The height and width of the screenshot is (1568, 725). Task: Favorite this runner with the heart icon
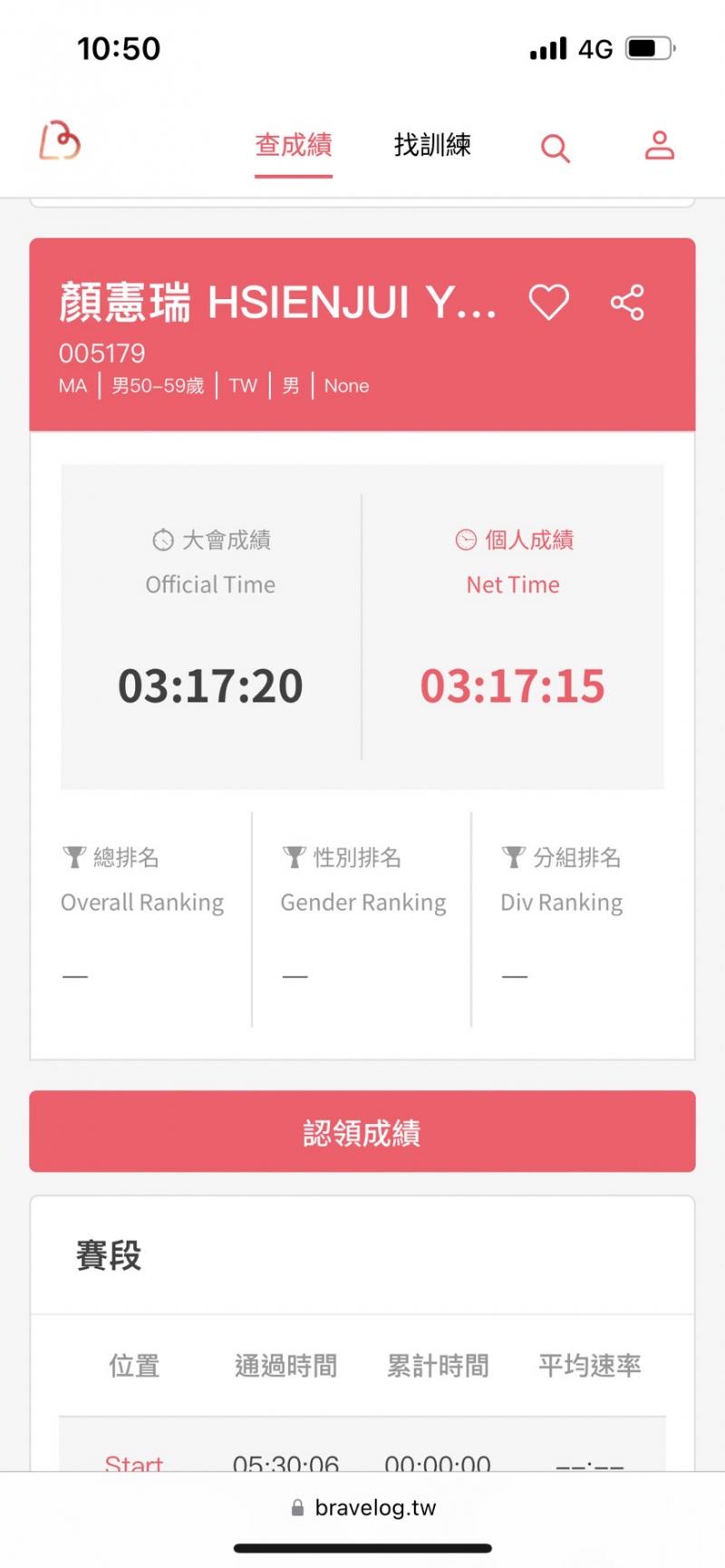click(x=548, y=302)
